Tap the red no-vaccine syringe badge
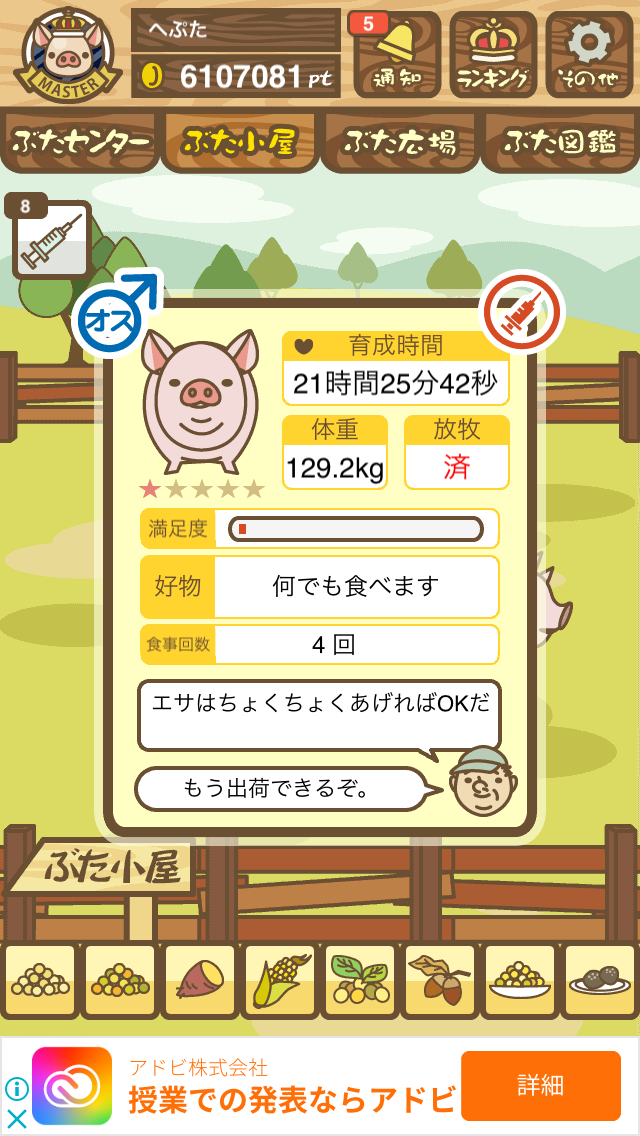640x1136 pixels. point(523,312)
